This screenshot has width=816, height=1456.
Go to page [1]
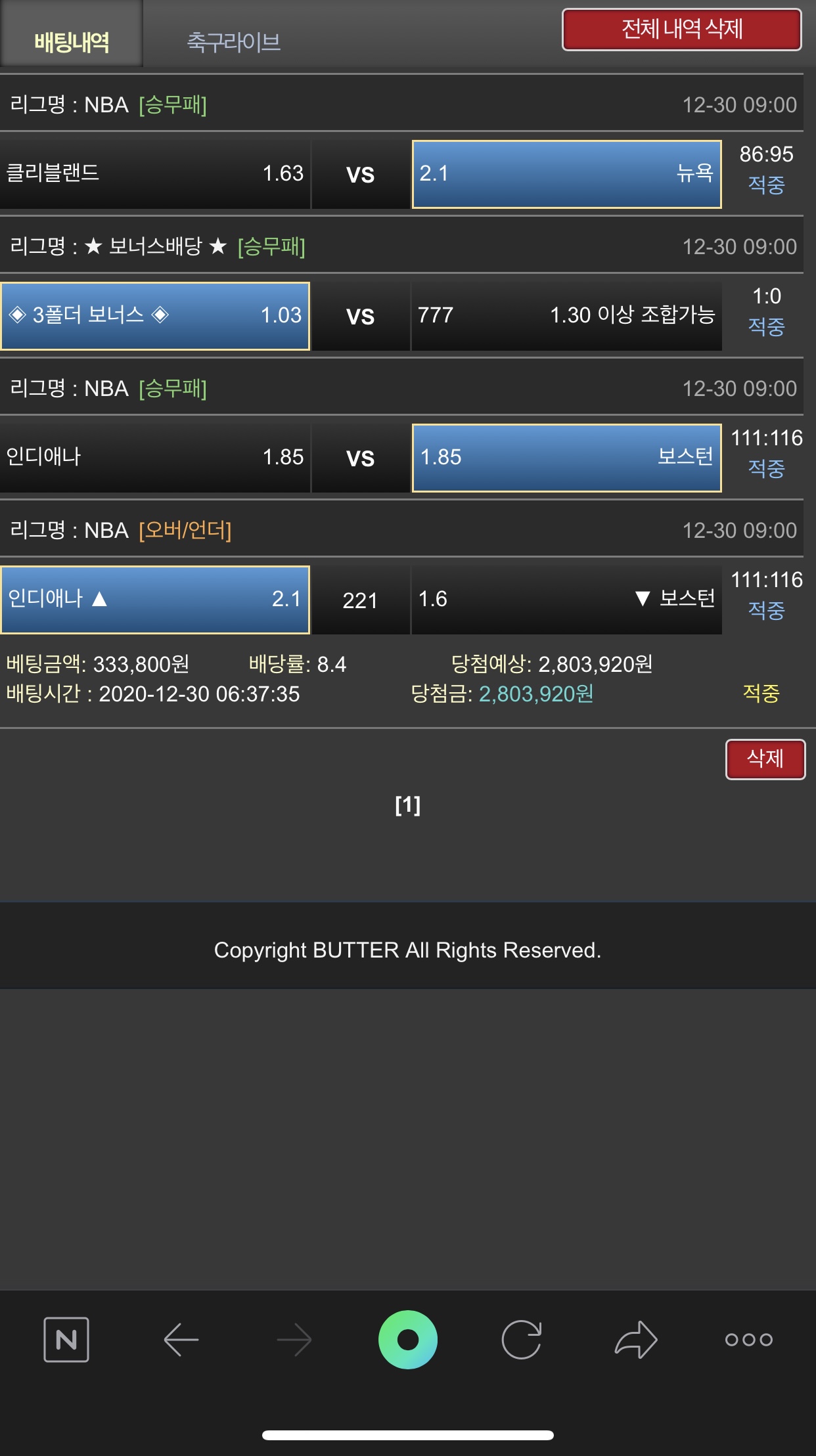(407, 805)
